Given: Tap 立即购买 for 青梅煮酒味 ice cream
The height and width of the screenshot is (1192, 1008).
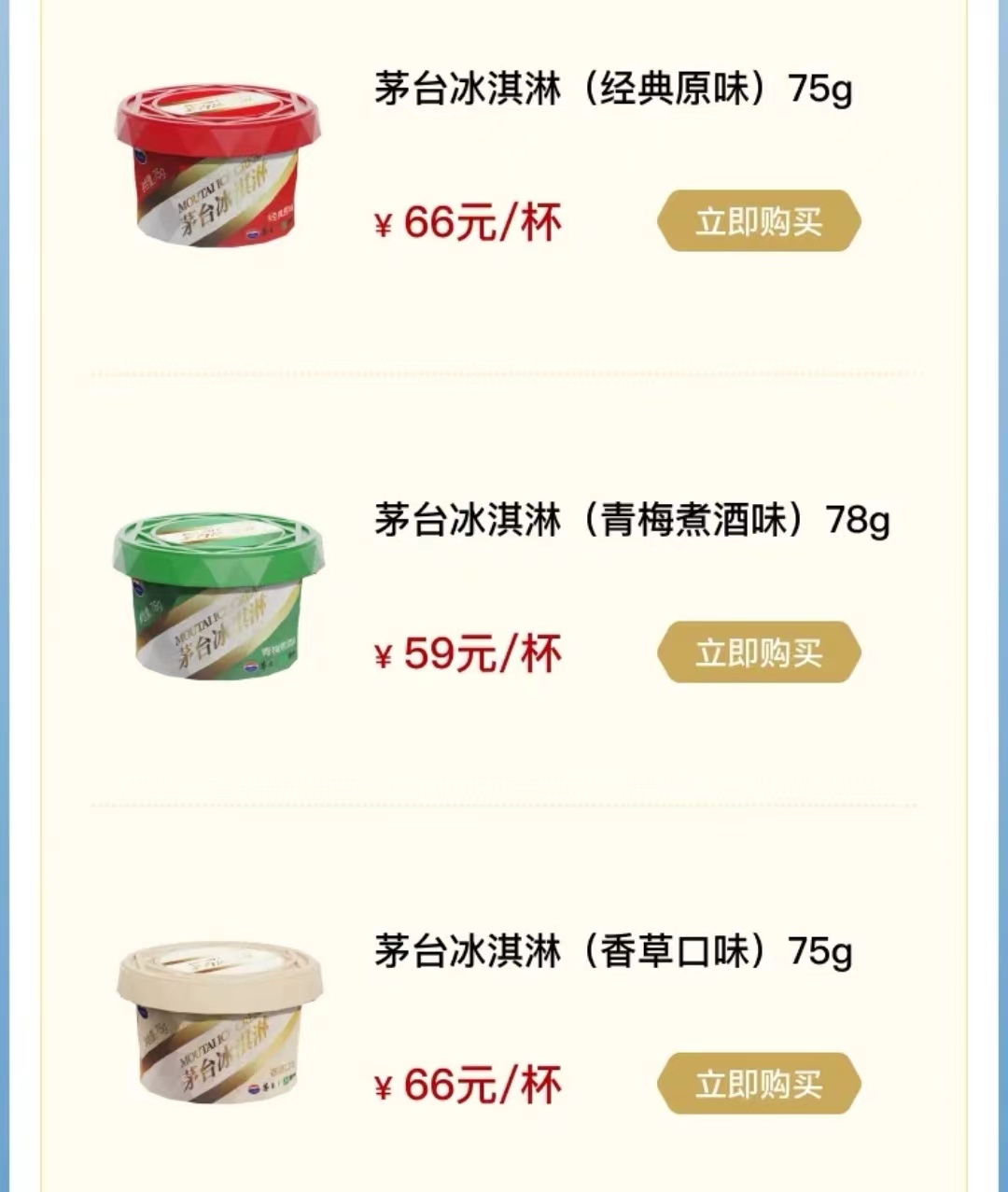Looking at the screenshot, I should coord(759,652).
